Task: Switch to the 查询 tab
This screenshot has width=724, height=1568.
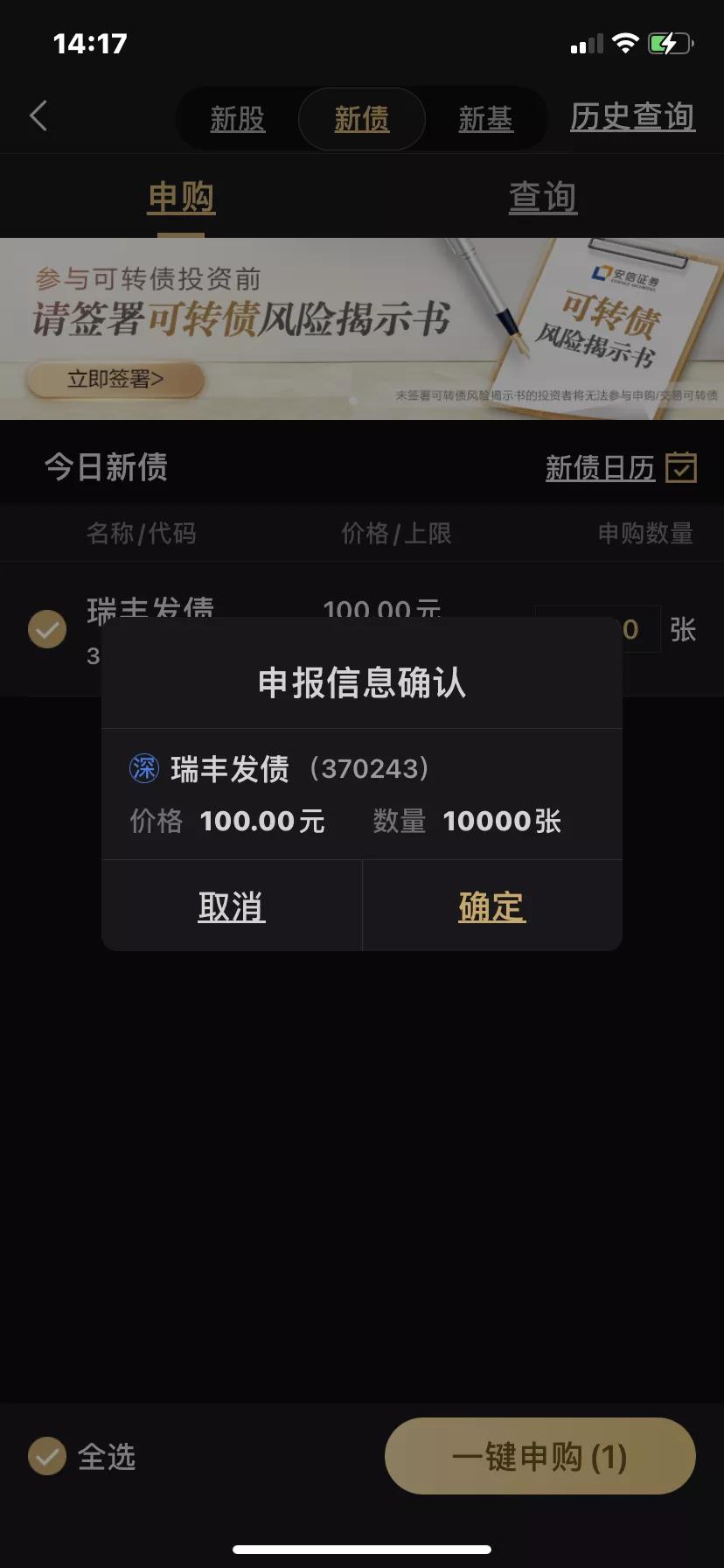Action: point(543,197)
